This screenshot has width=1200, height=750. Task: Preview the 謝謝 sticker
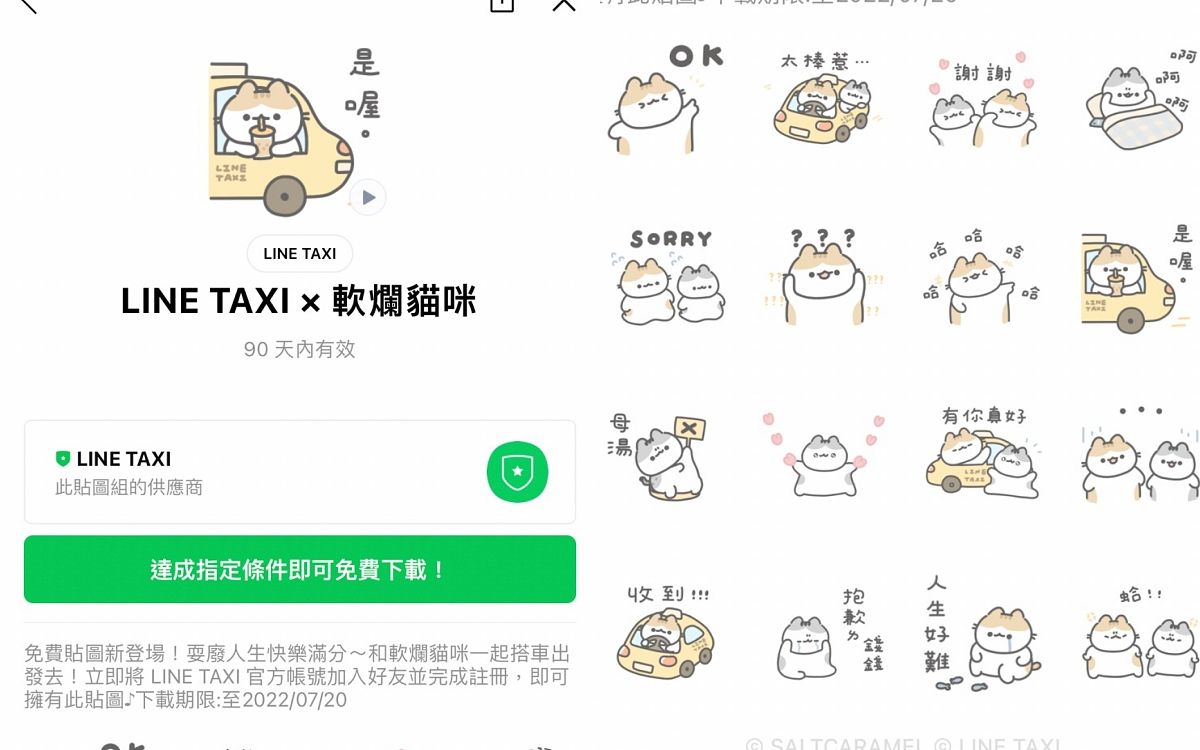click(x=980, y=100)
